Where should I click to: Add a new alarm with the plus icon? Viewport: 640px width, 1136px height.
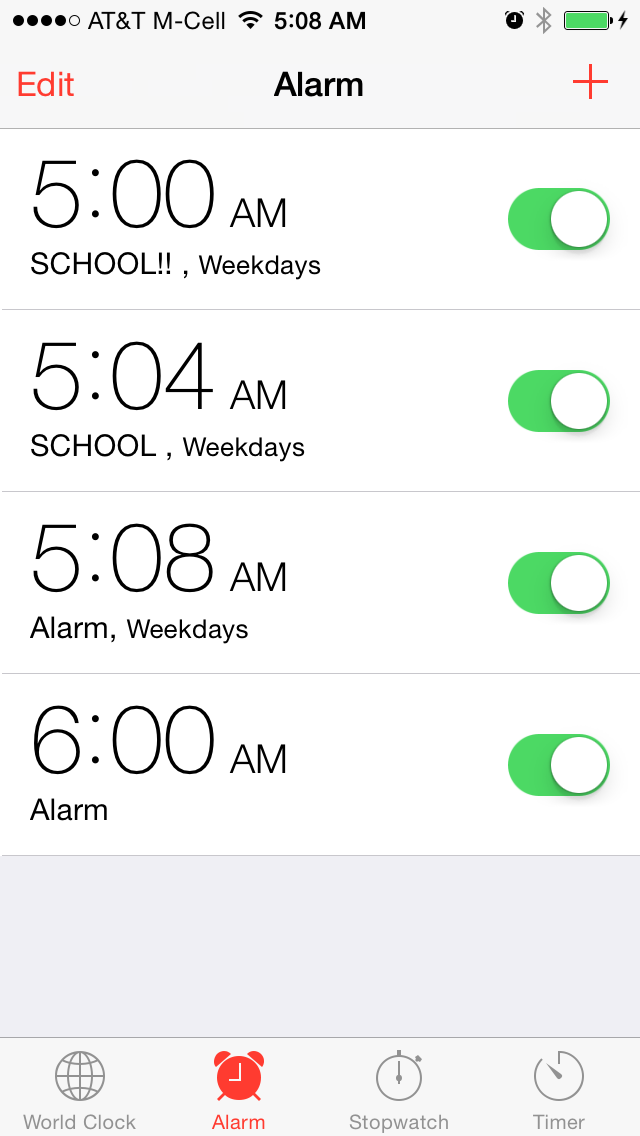590,83
